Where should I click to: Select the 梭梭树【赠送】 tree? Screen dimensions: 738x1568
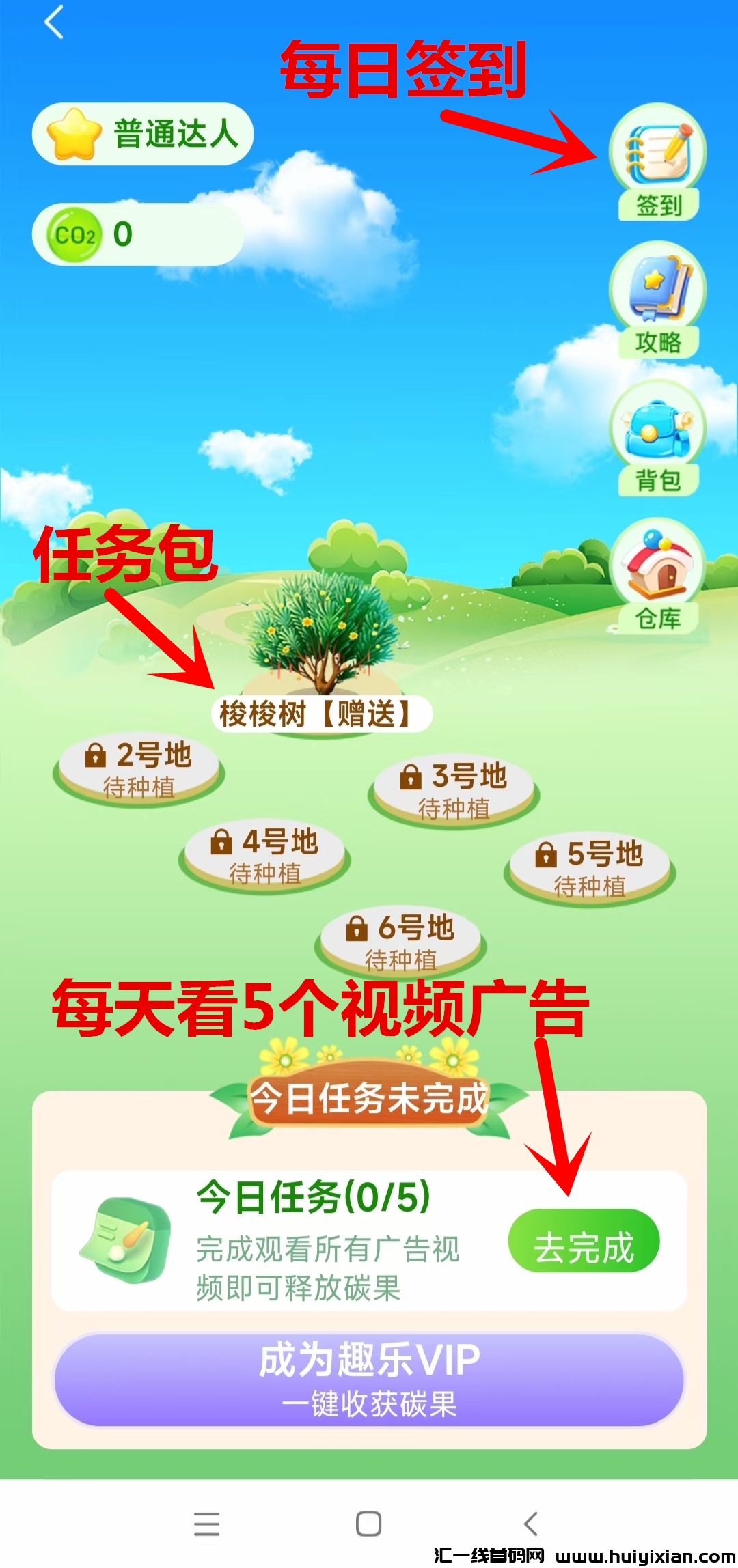321,714
